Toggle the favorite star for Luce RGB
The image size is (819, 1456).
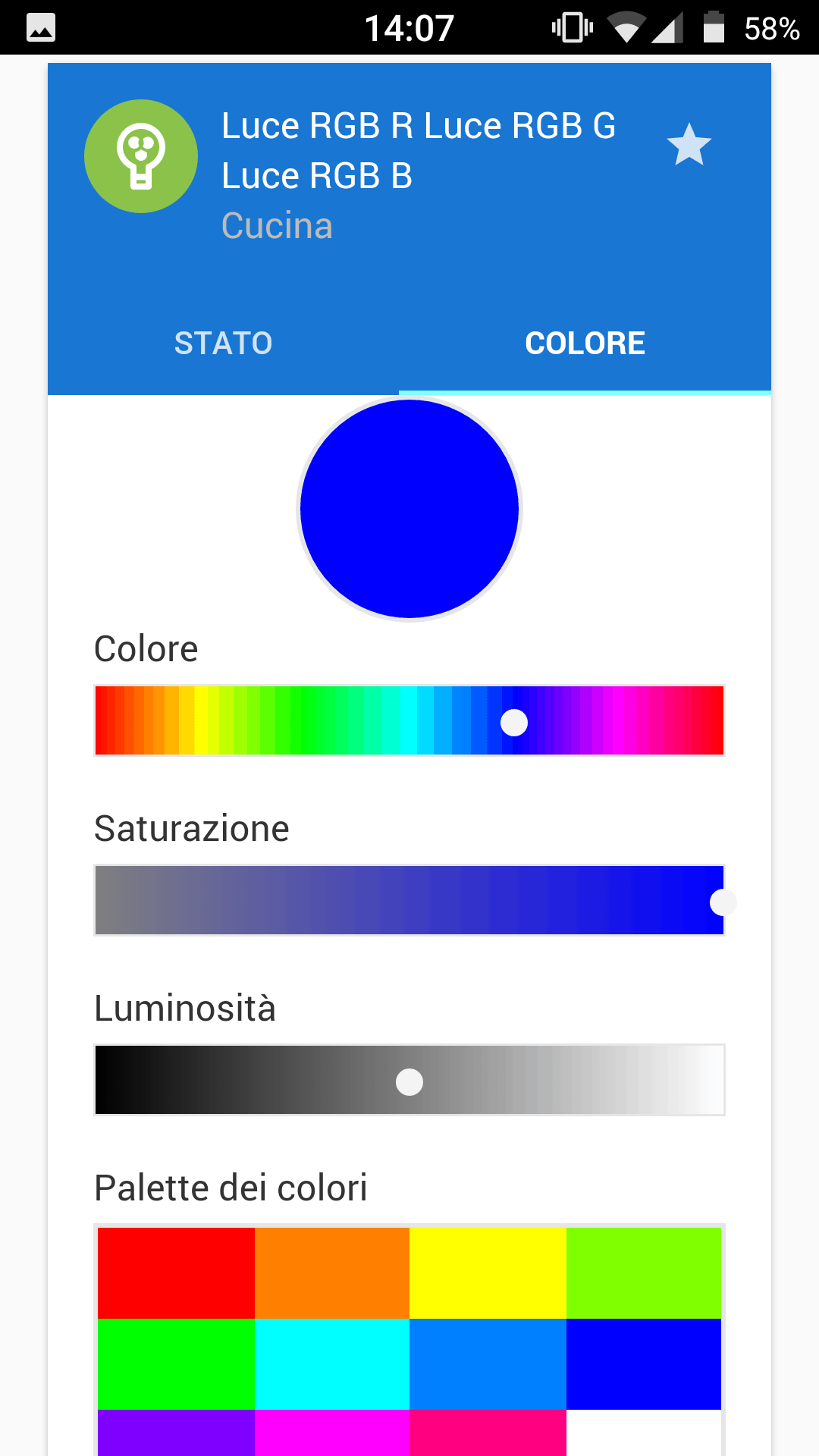click(x=689, y=145)
